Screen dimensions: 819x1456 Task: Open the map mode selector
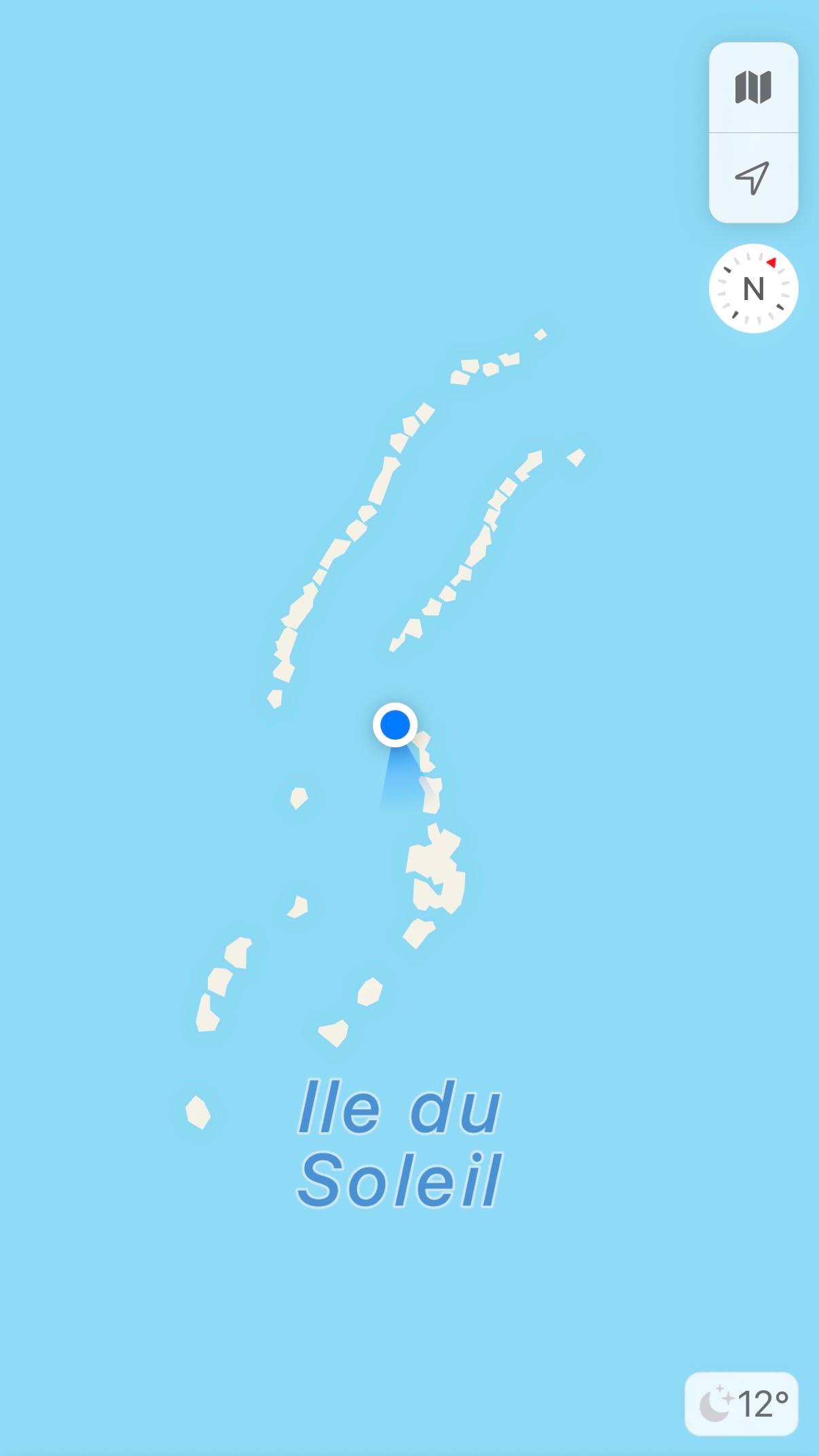[x=753, y=88]
